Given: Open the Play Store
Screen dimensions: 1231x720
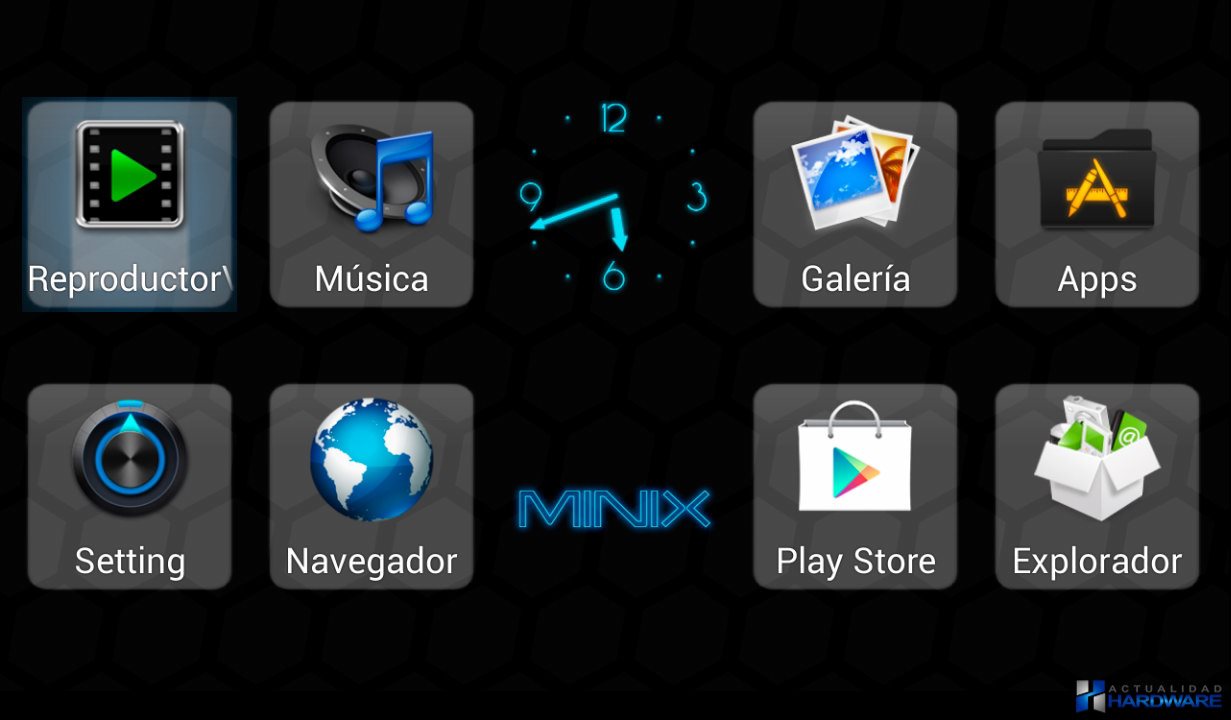Looking at the screenshot, I should point(855,486).
